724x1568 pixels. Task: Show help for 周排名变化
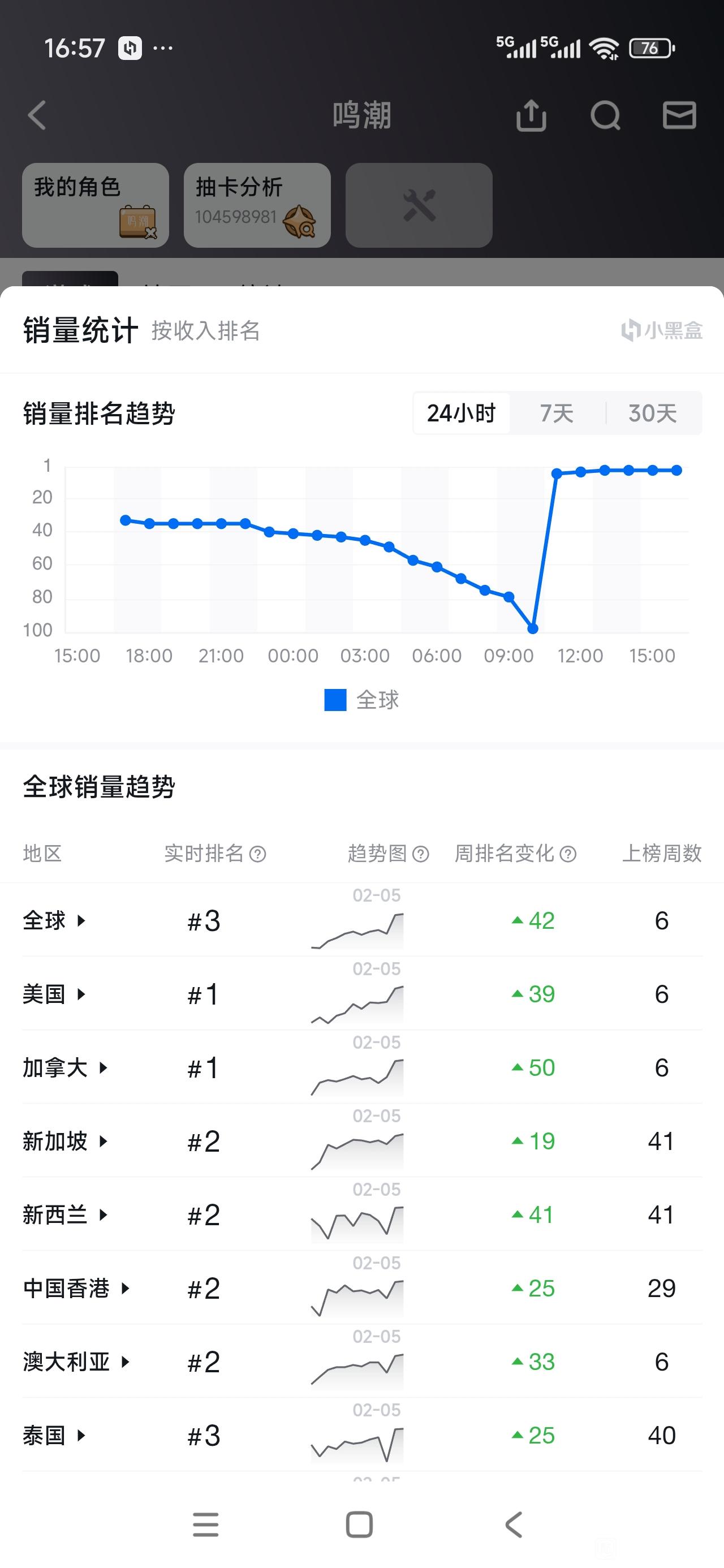click(568, 854)
